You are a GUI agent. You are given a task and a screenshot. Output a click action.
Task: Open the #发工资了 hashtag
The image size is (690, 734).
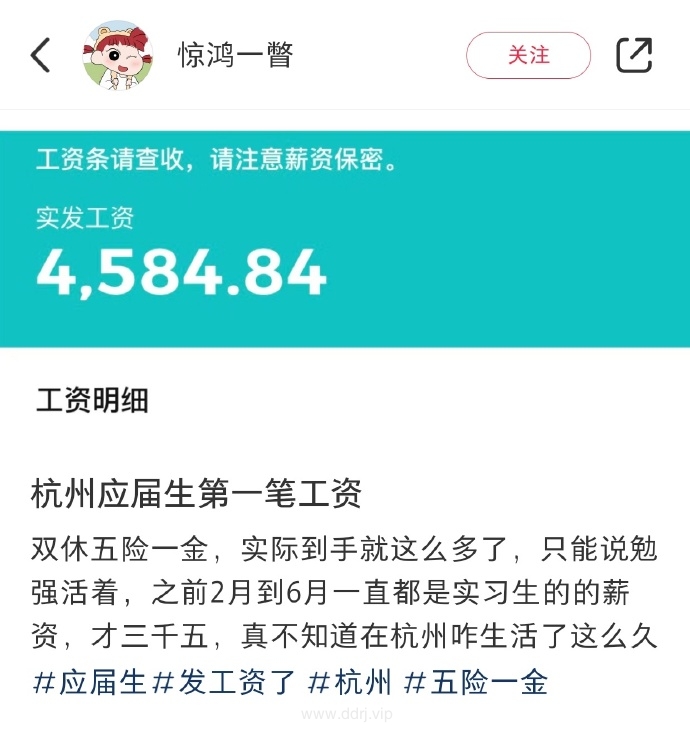click(x=225, y=683)
